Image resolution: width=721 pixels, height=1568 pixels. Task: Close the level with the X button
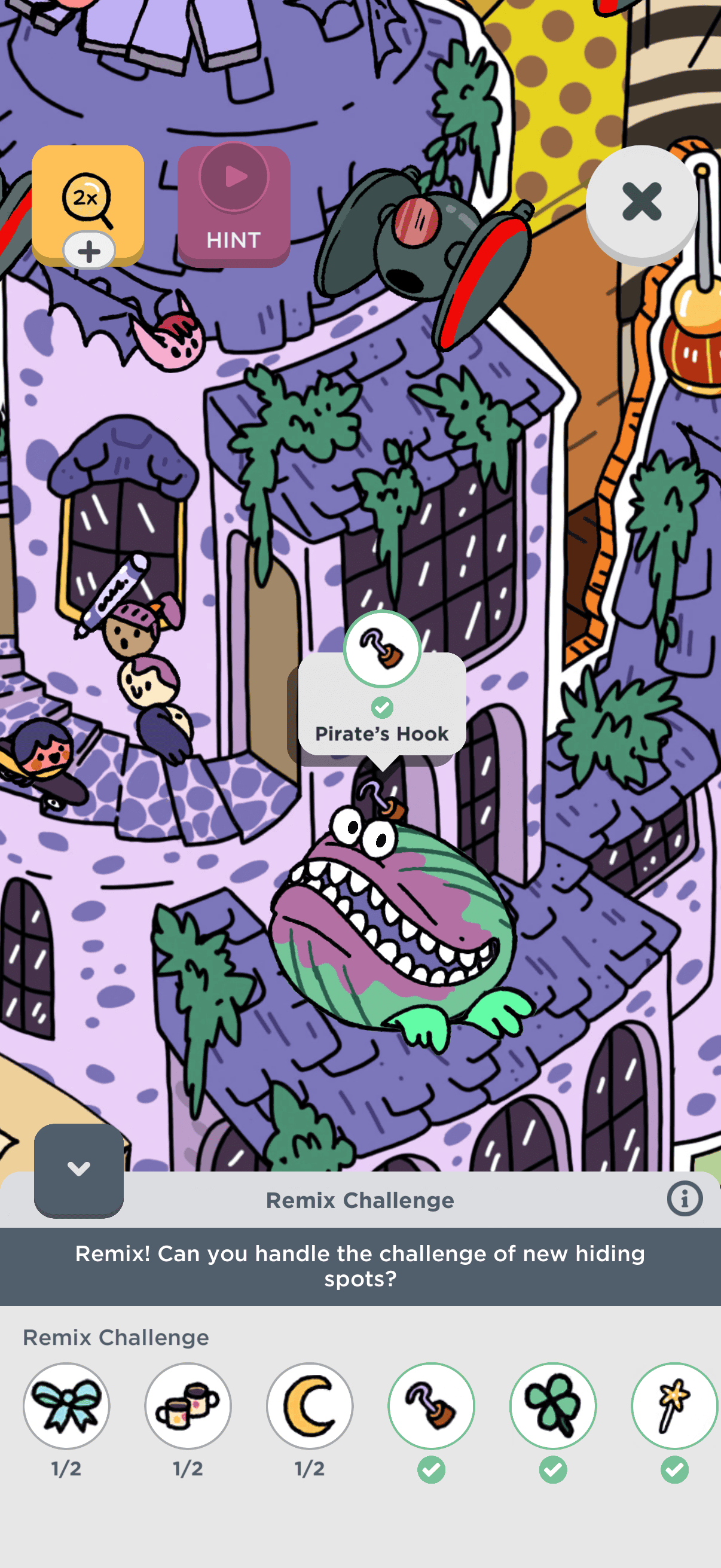641,202
